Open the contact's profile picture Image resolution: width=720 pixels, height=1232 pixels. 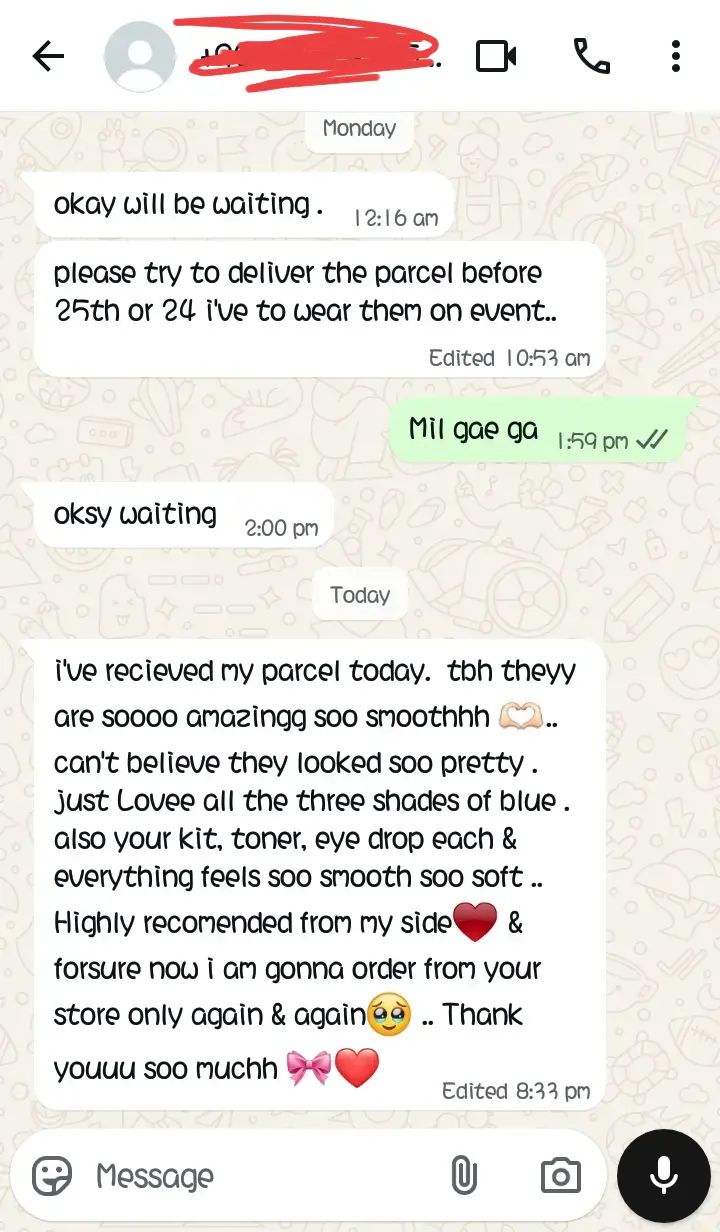click(139, 57)
